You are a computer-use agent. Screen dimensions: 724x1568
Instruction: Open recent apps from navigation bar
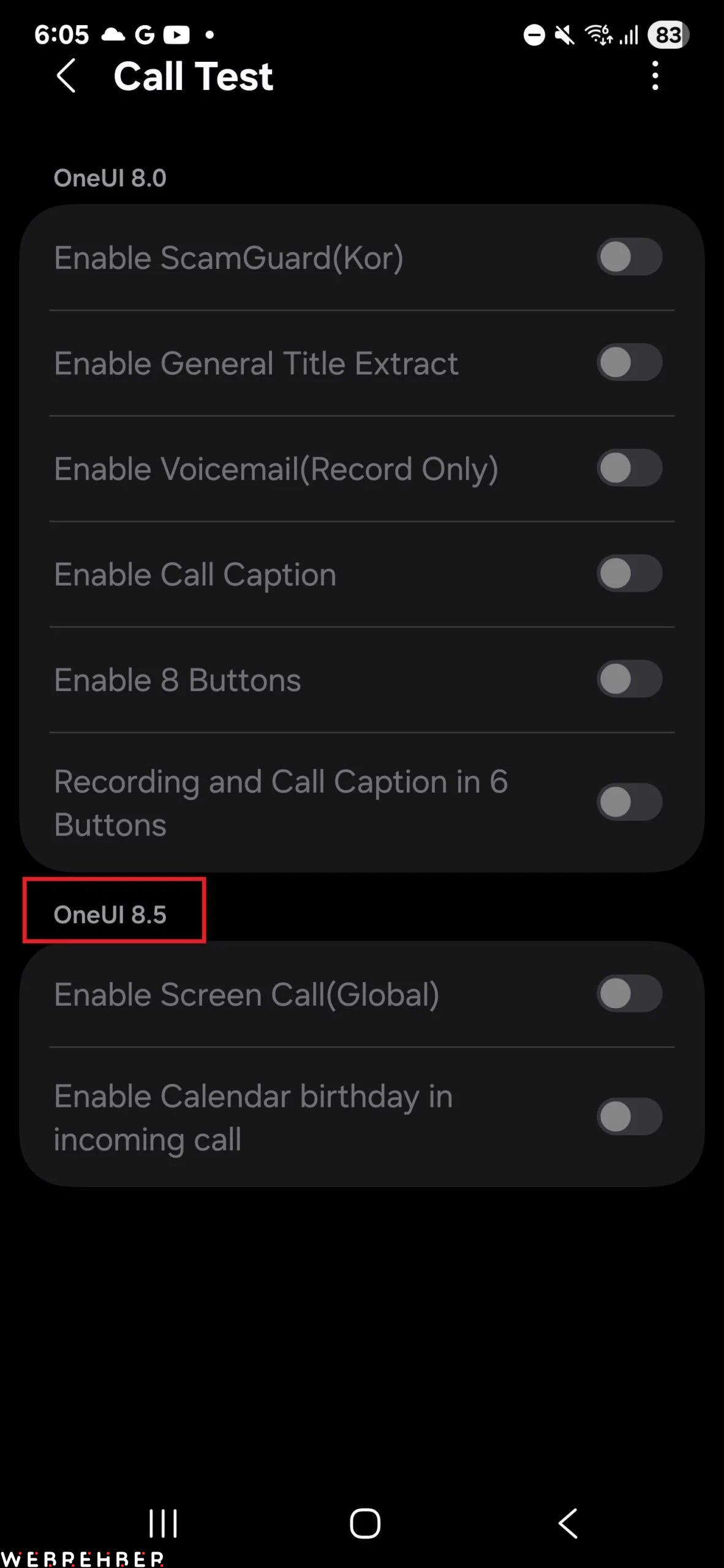click(163, 1523)
